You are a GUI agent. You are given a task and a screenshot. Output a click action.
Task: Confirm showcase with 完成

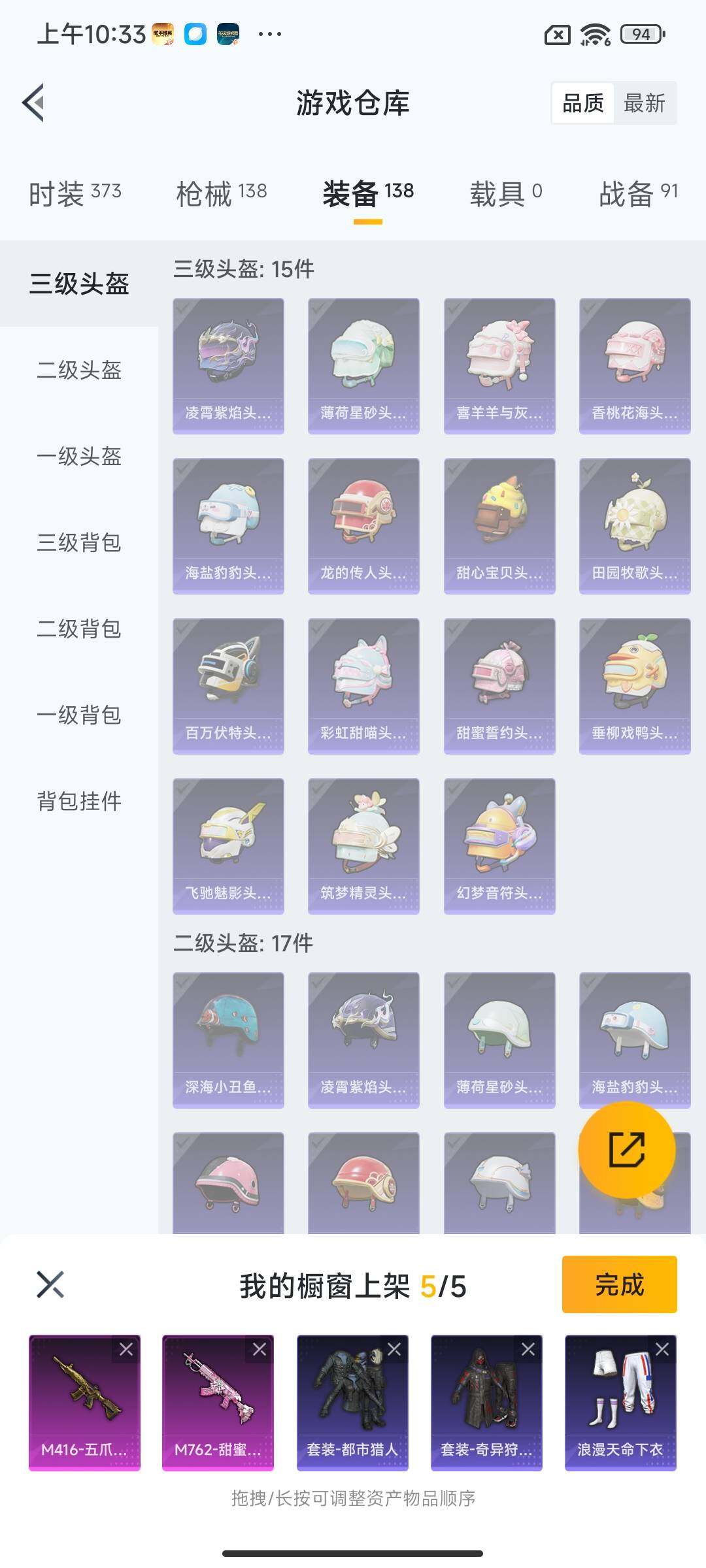619,1284
